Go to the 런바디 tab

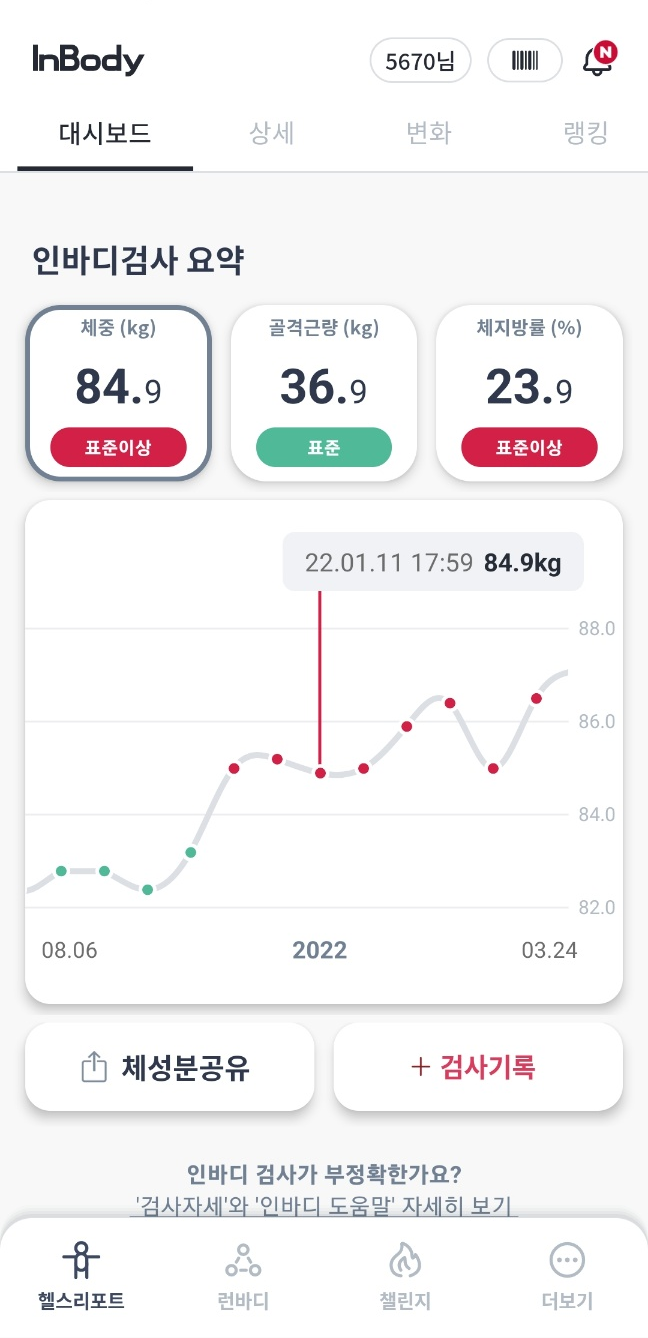click(x=243, y=1274)
